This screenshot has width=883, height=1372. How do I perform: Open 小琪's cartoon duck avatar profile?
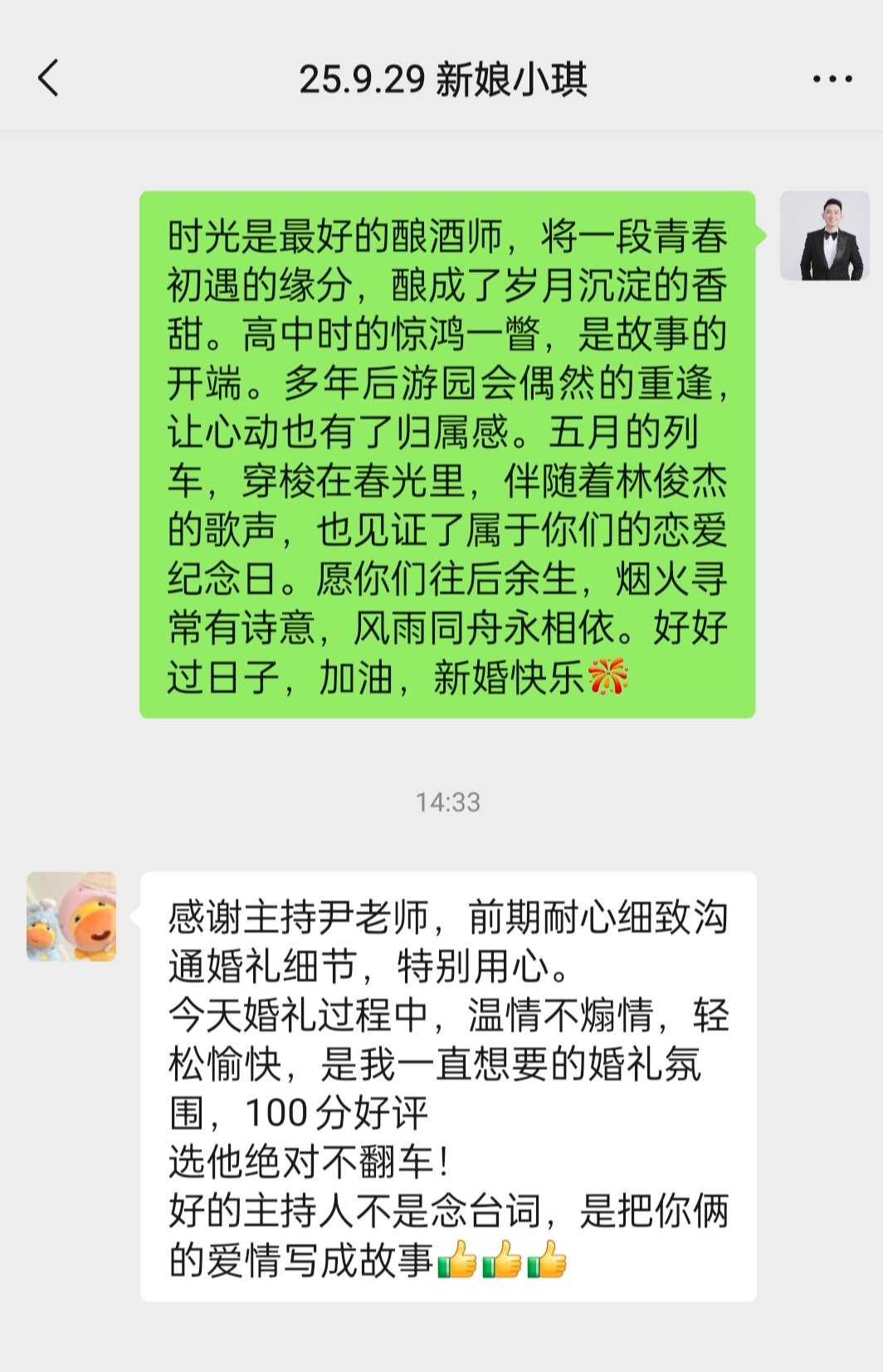pos(71,917)
